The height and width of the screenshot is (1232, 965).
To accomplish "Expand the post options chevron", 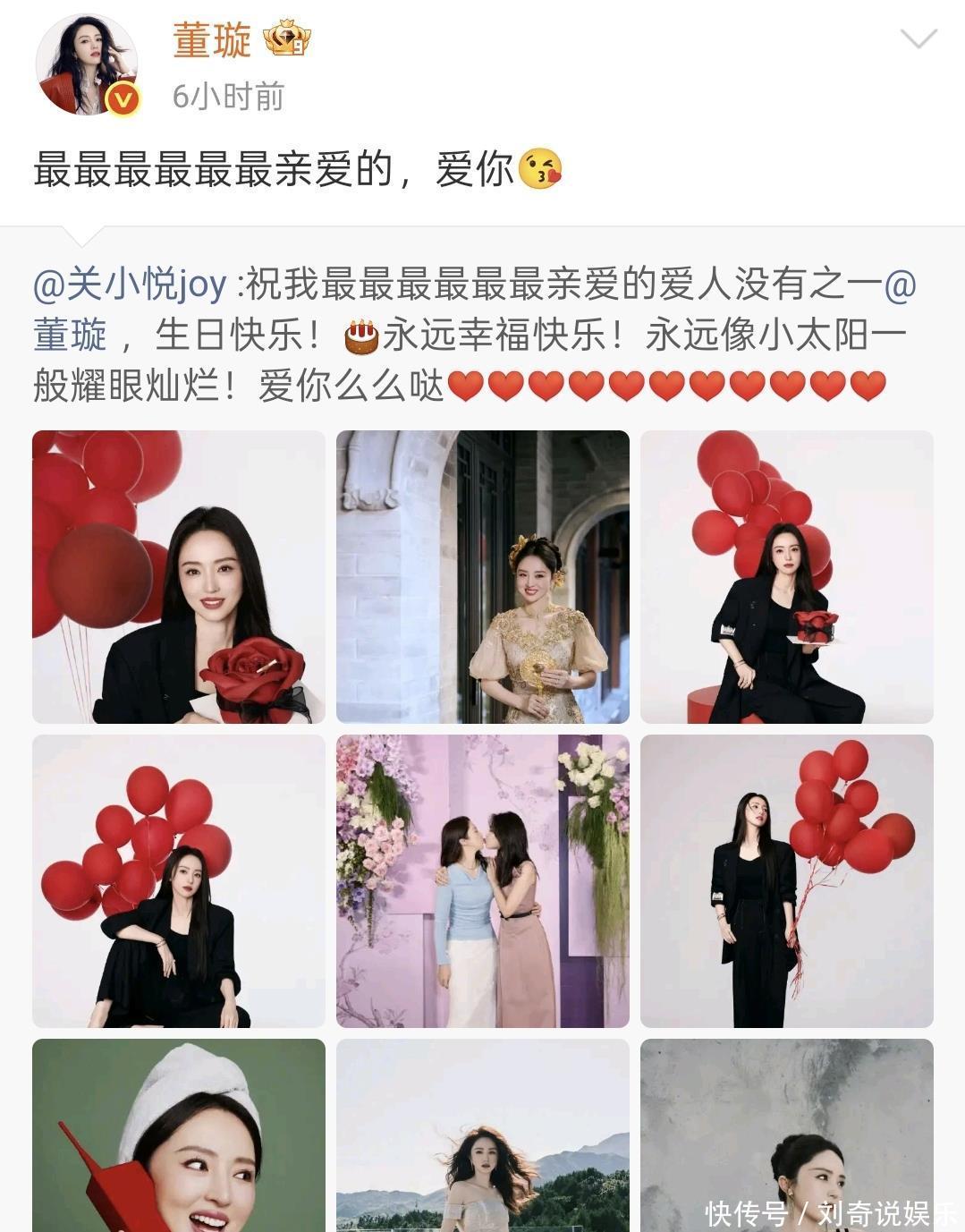I will 918,39.
